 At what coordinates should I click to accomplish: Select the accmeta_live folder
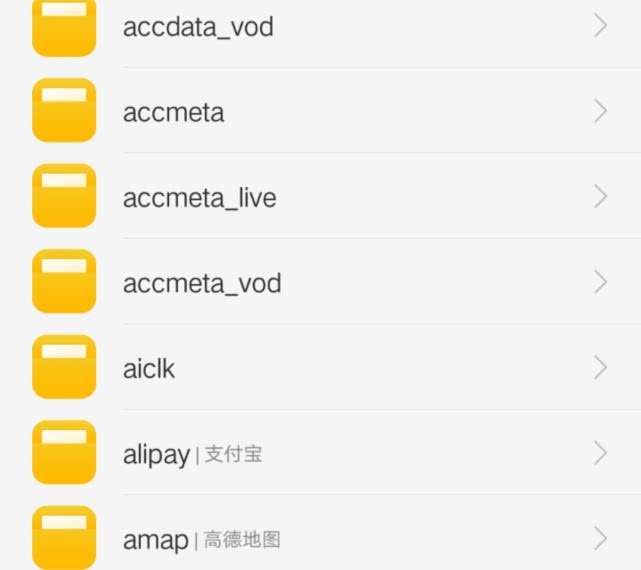(199, 198)
